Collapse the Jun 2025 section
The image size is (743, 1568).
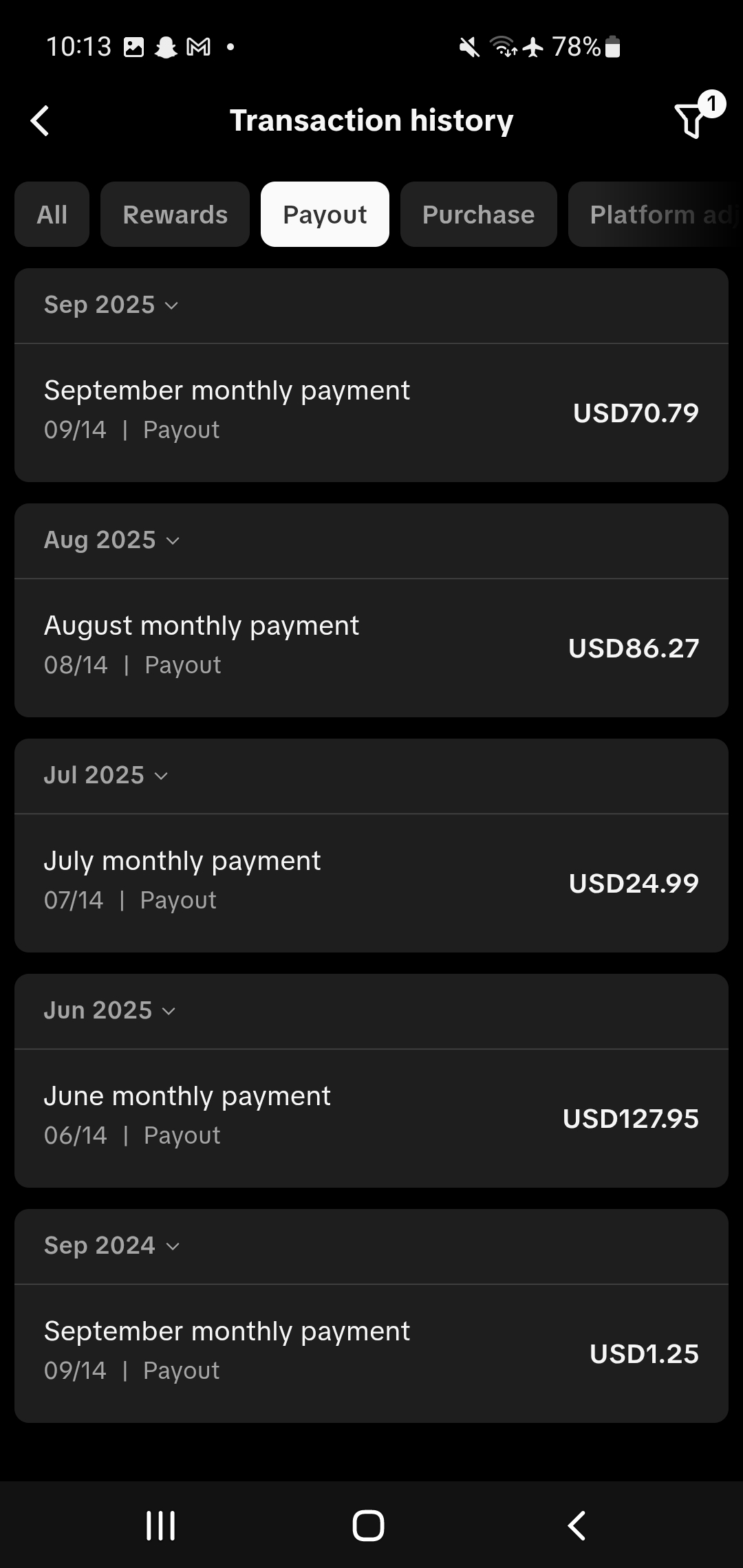(110, 1011)
